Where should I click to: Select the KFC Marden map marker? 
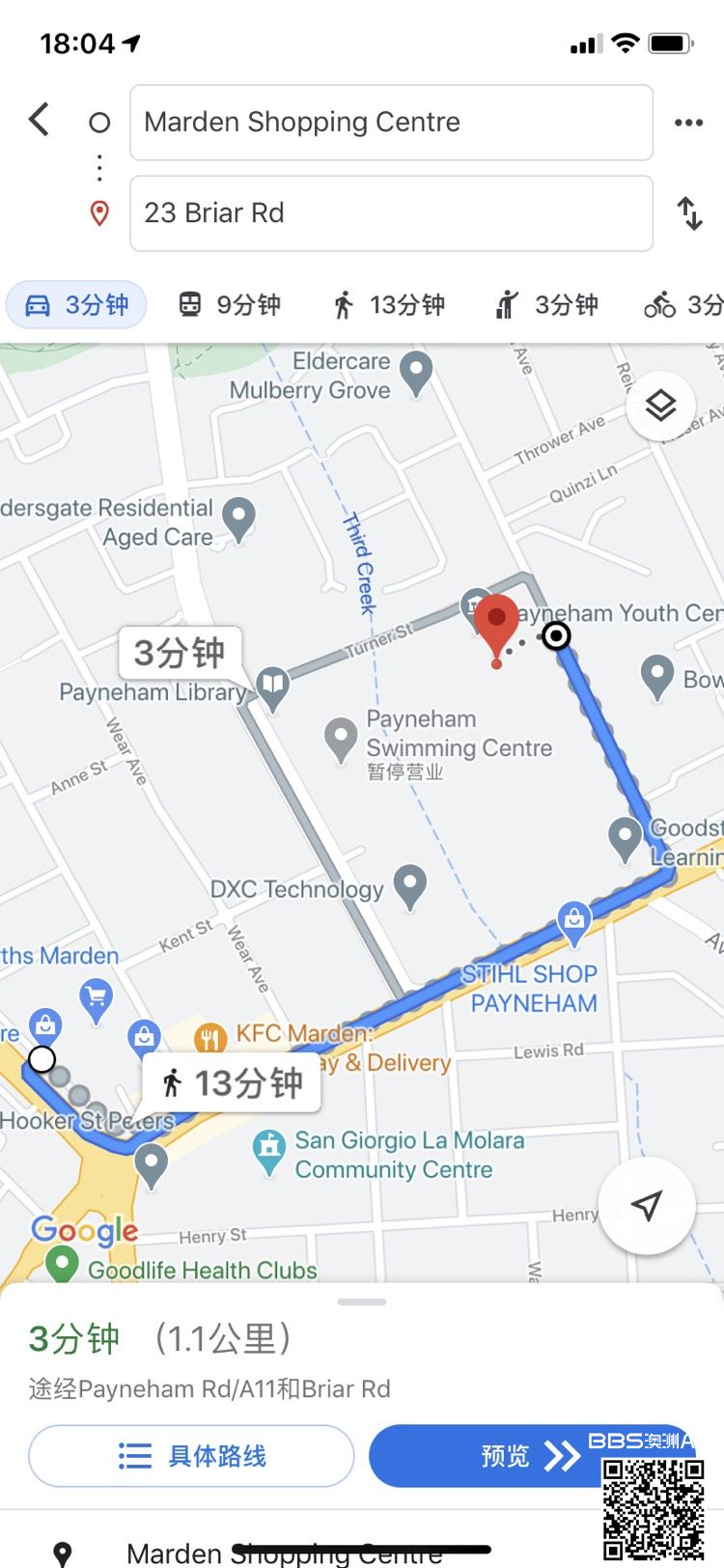(x=209, y=1038)
